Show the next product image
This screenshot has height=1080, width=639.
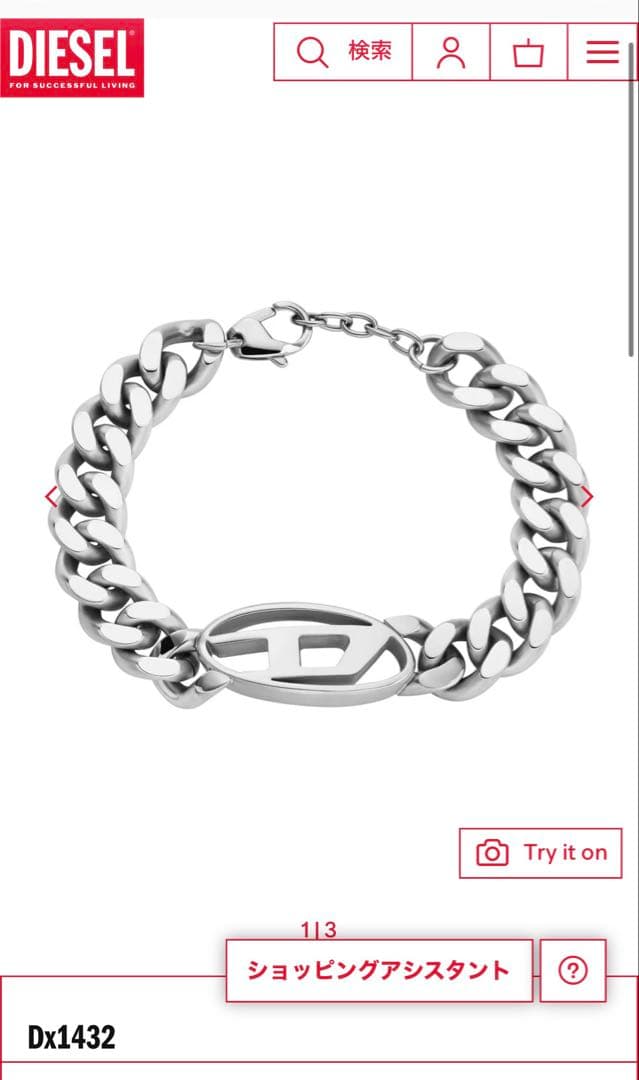tap(587, 496)
